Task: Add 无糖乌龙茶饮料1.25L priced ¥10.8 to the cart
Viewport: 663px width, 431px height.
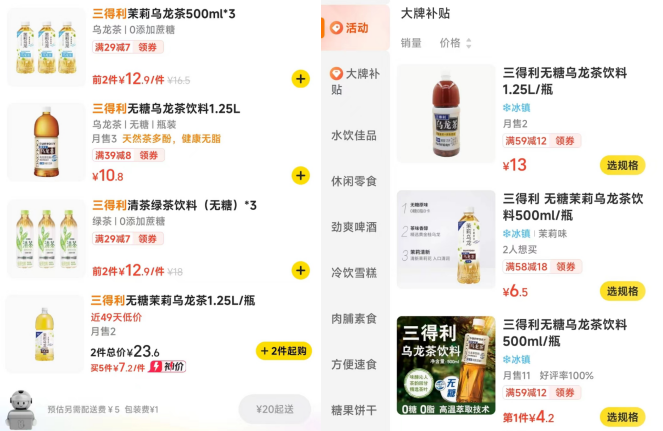Action: click(300, 176)
